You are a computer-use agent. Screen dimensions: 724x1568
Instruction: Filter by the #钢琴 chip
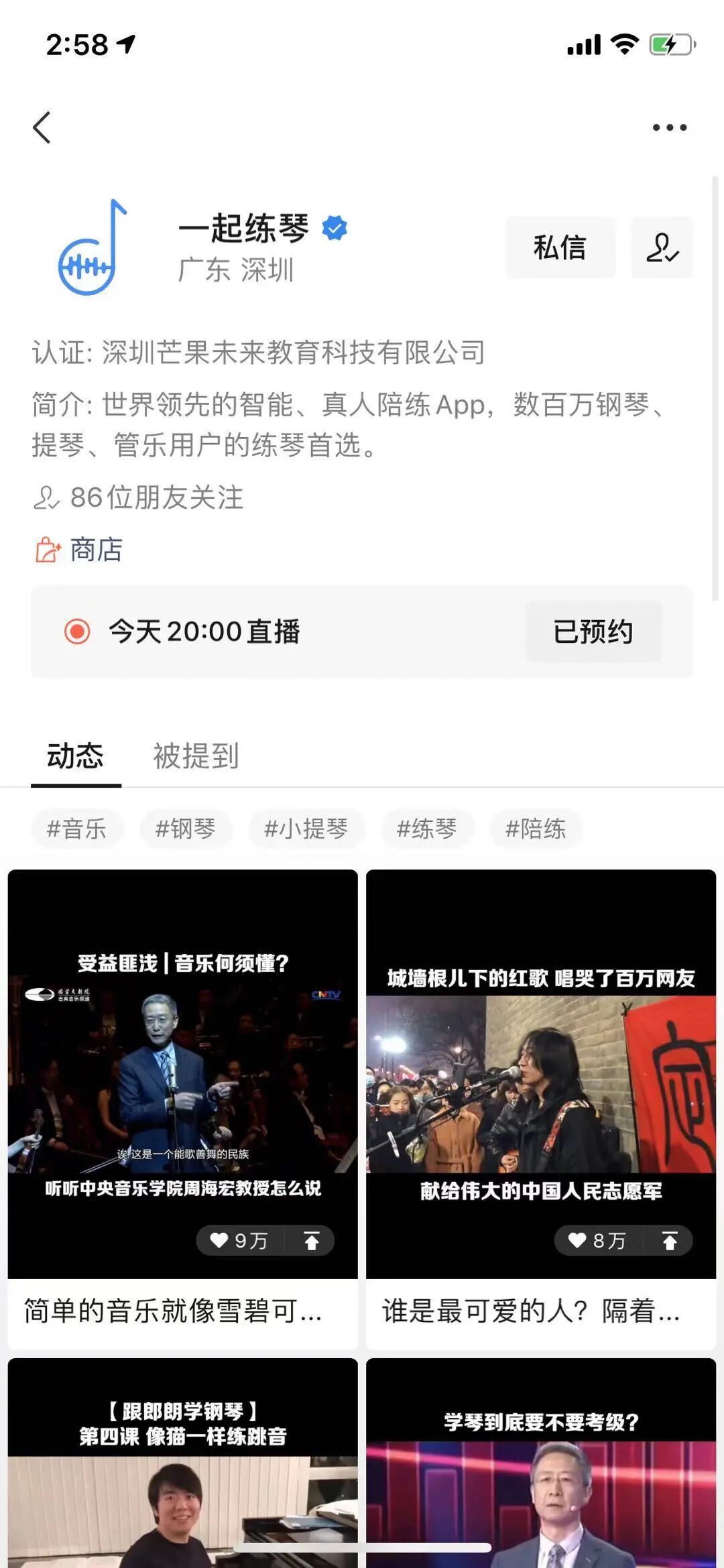pyautogui.click(x=186, y=829)
